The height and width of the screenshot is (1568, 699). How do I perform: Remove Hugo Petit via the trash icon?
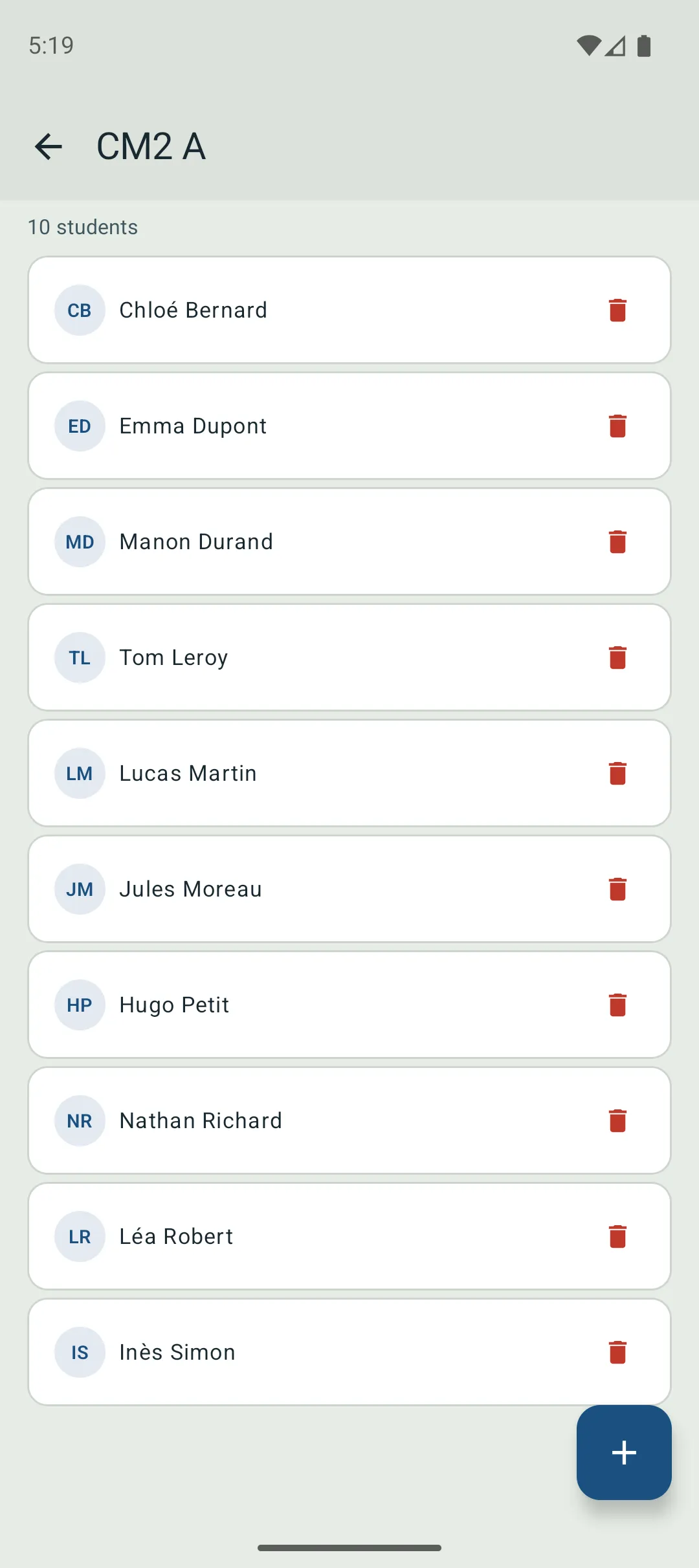617,1005
